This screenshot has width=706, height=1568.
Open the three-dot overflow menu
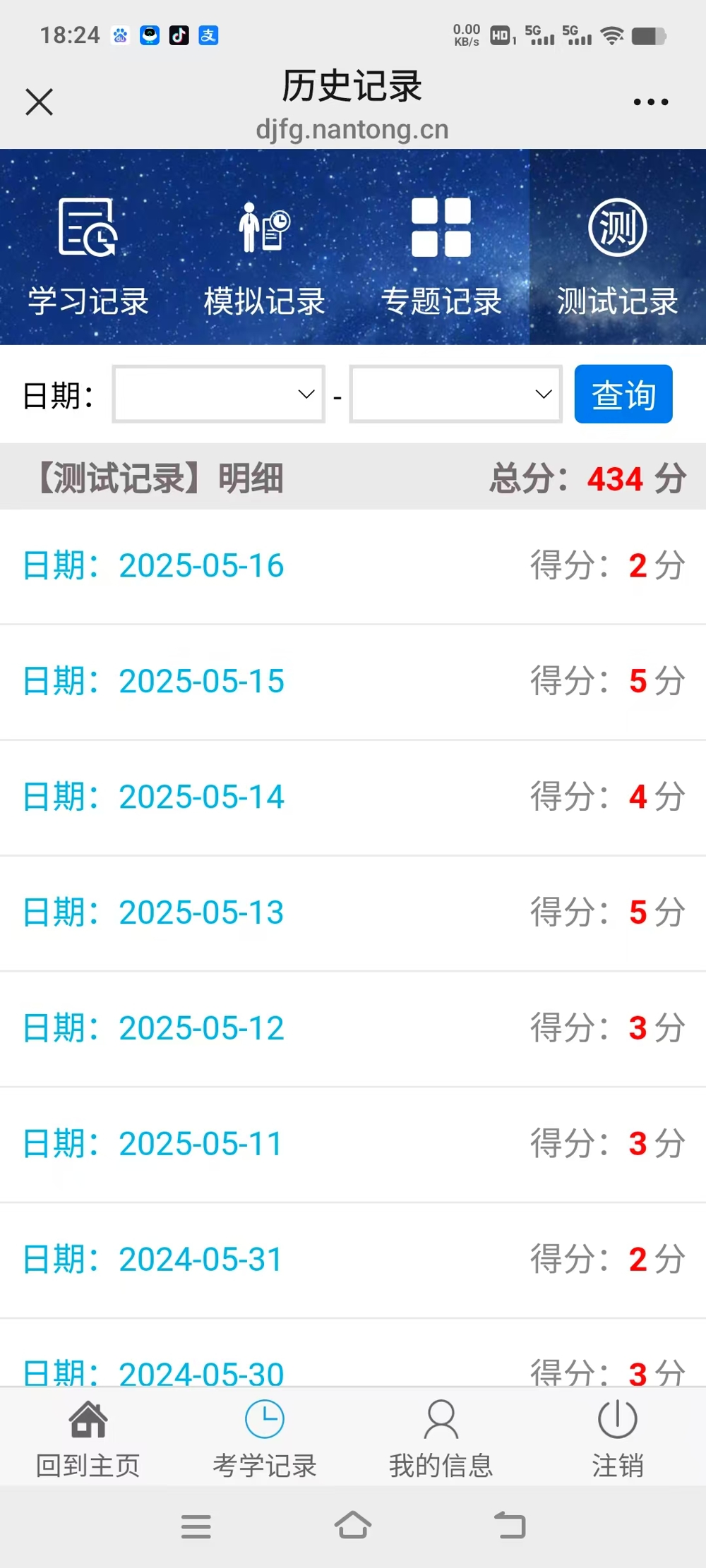[650, 102]
